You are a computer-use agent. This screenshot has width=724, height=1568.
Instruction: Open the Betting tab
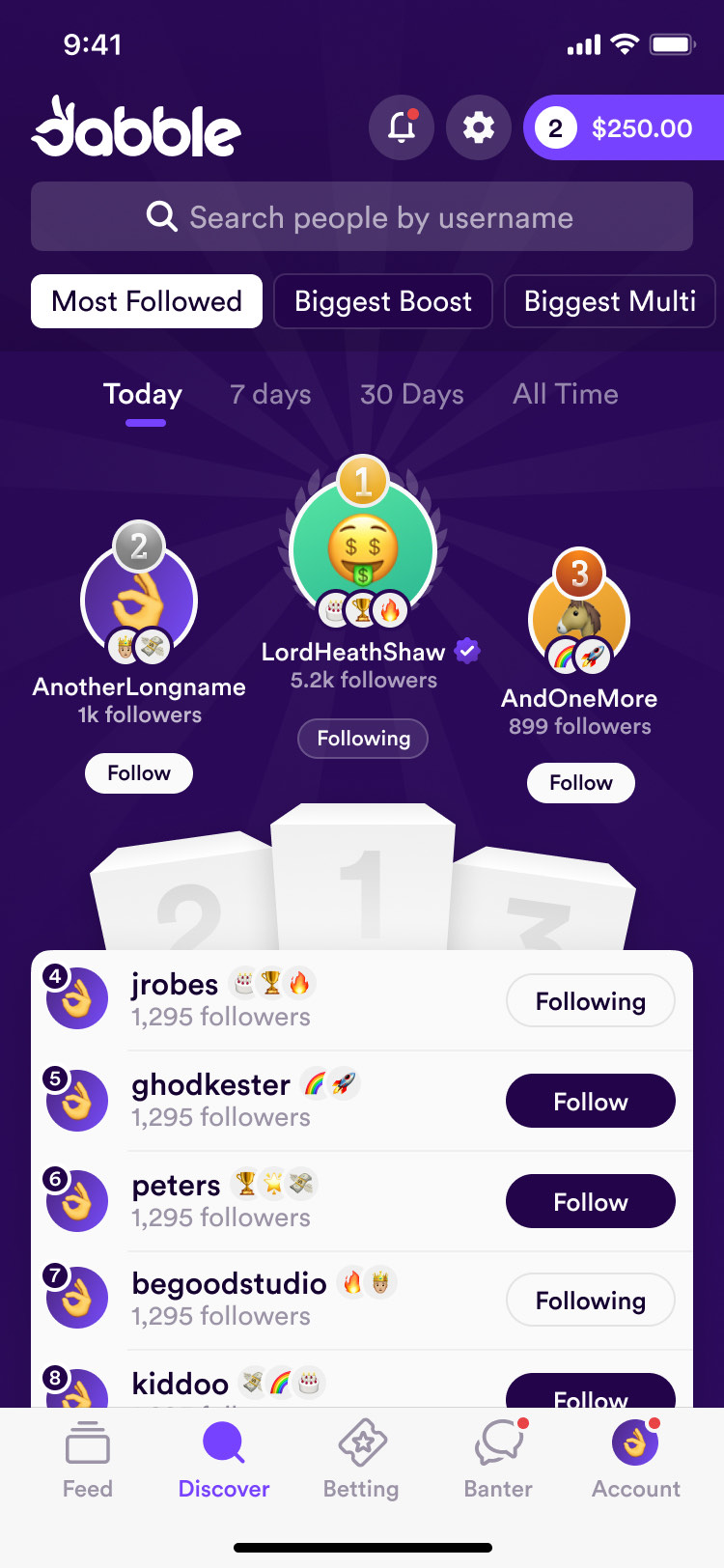(x=361, y=1460)
